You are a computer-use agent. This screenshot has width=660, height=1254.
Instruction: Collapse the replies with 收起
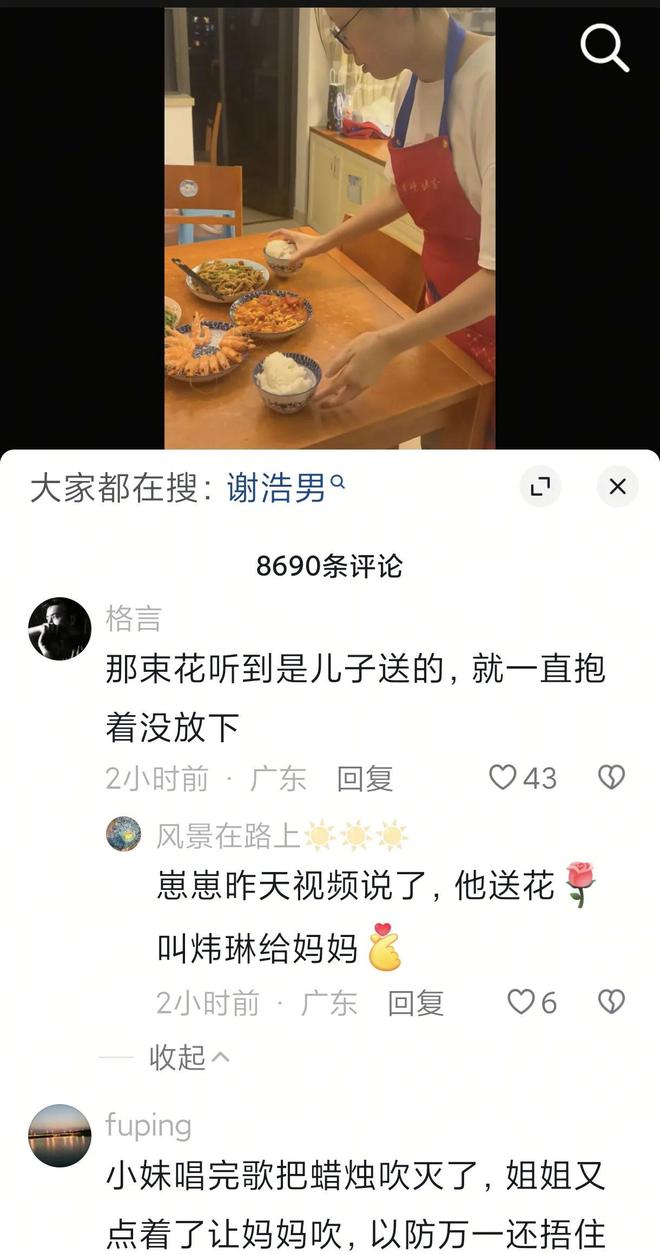coord(188,1057)
